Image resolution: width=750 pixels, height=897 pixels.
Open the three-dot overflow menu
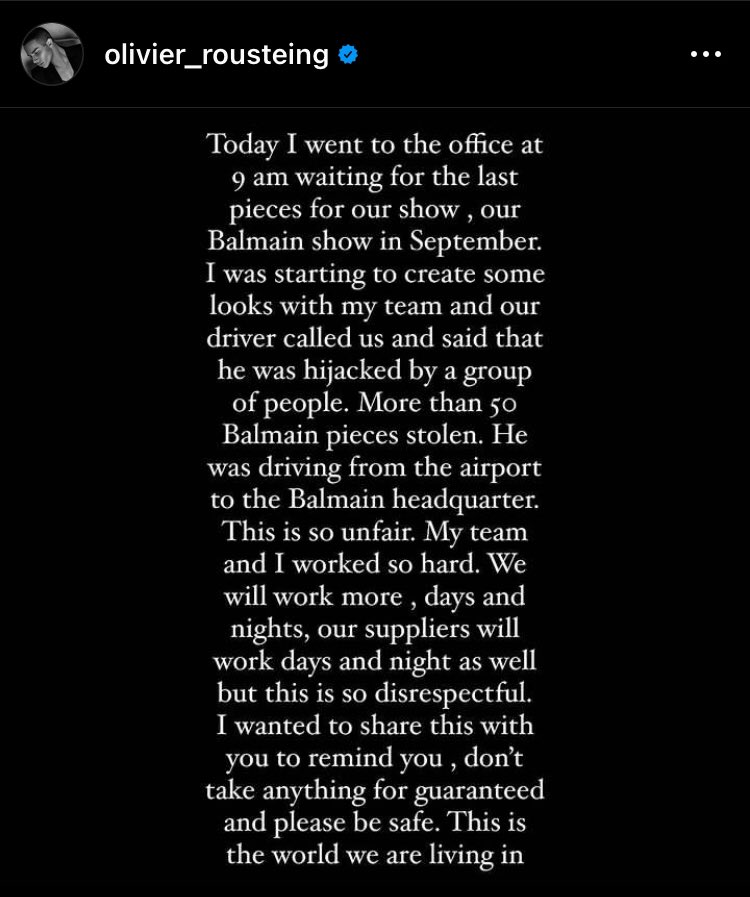(705, 55)
